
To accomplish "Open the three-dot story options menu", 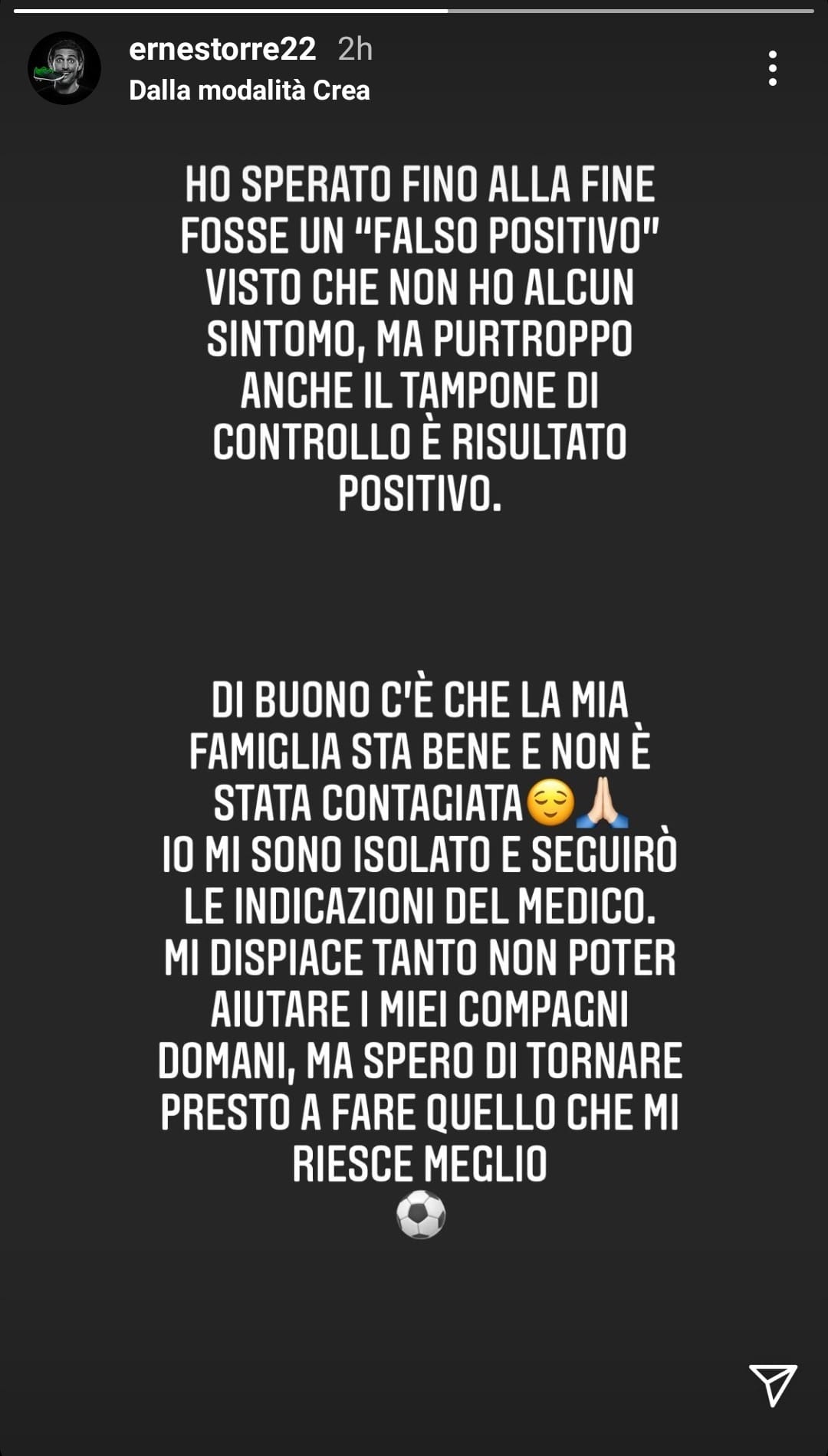I will pos(773,68).
